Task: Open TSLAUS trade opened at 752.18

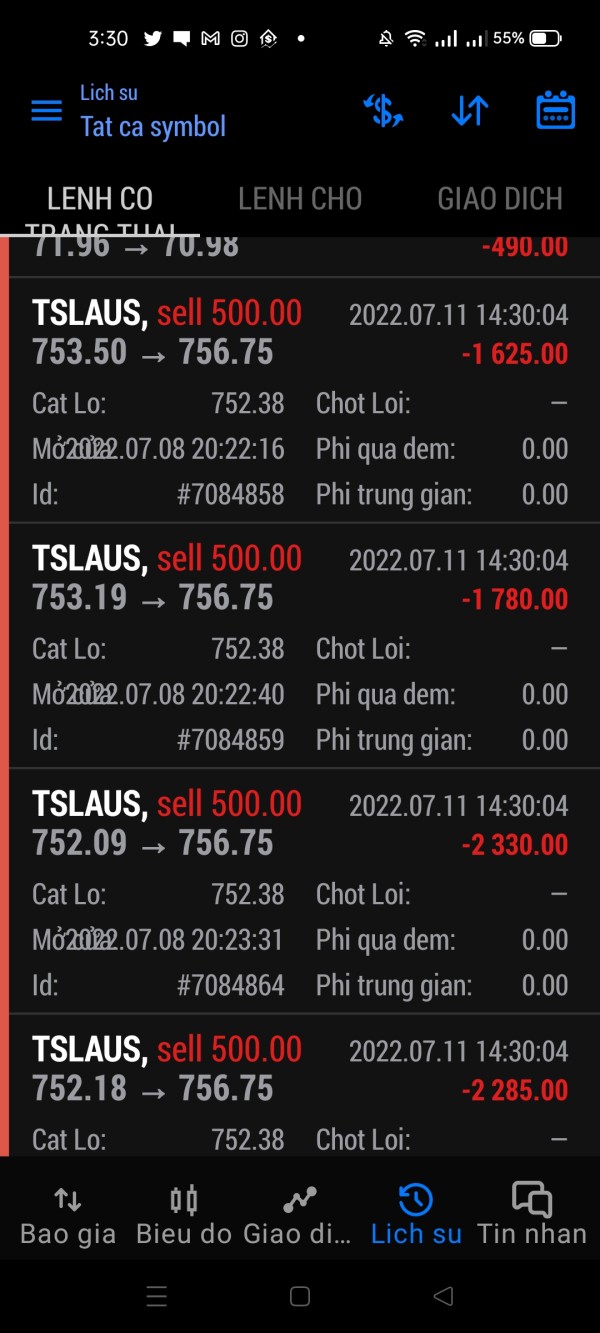Action: pos(300,1088)
